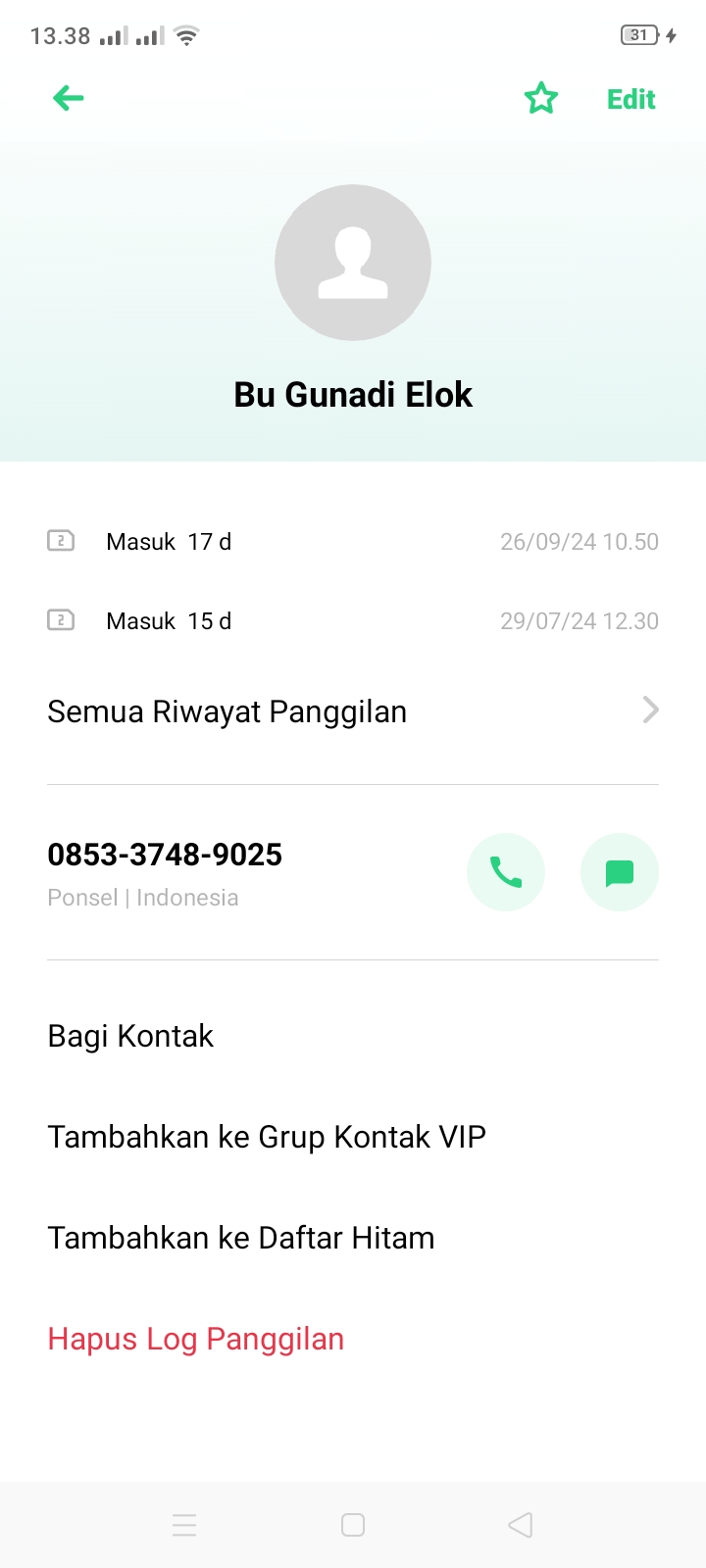Expand Semua Riwayat Panggilan with chevron
The width and height of the screenshot is (706, 1568).
(649, 710)
